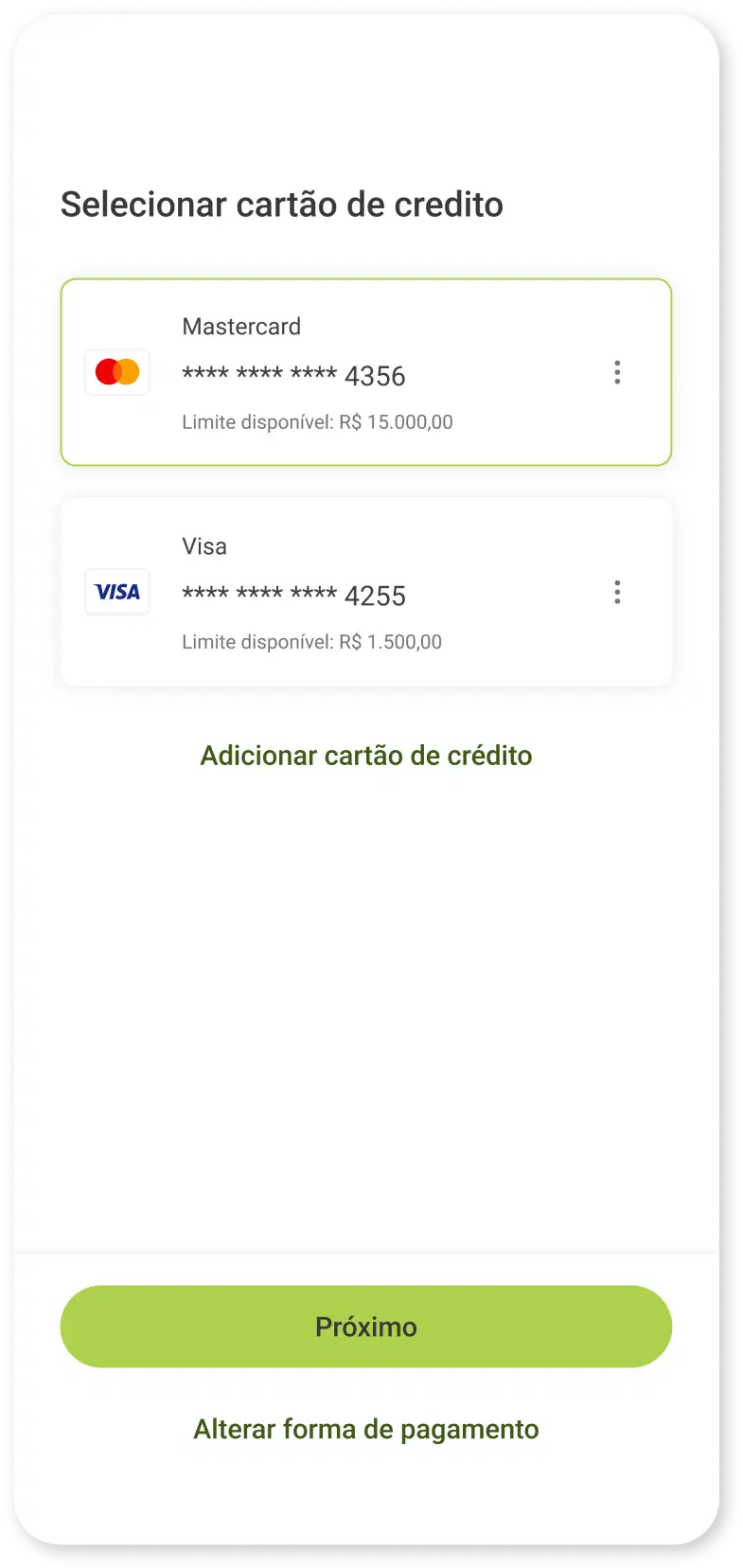
Task: Open Alterar forma de pagamento
Action: tap(366, 1429)
